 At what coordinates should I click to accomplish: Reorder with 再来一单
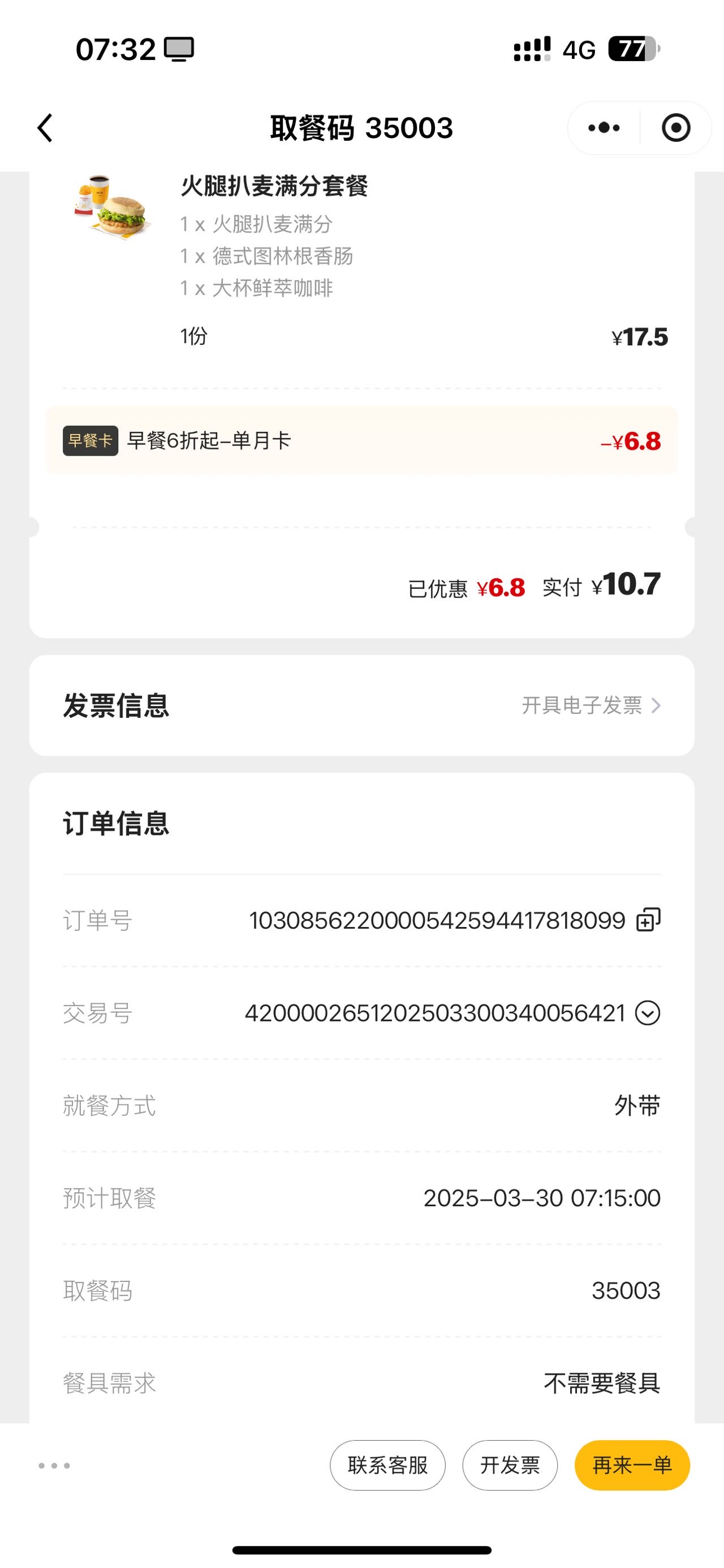point(632,1465)
